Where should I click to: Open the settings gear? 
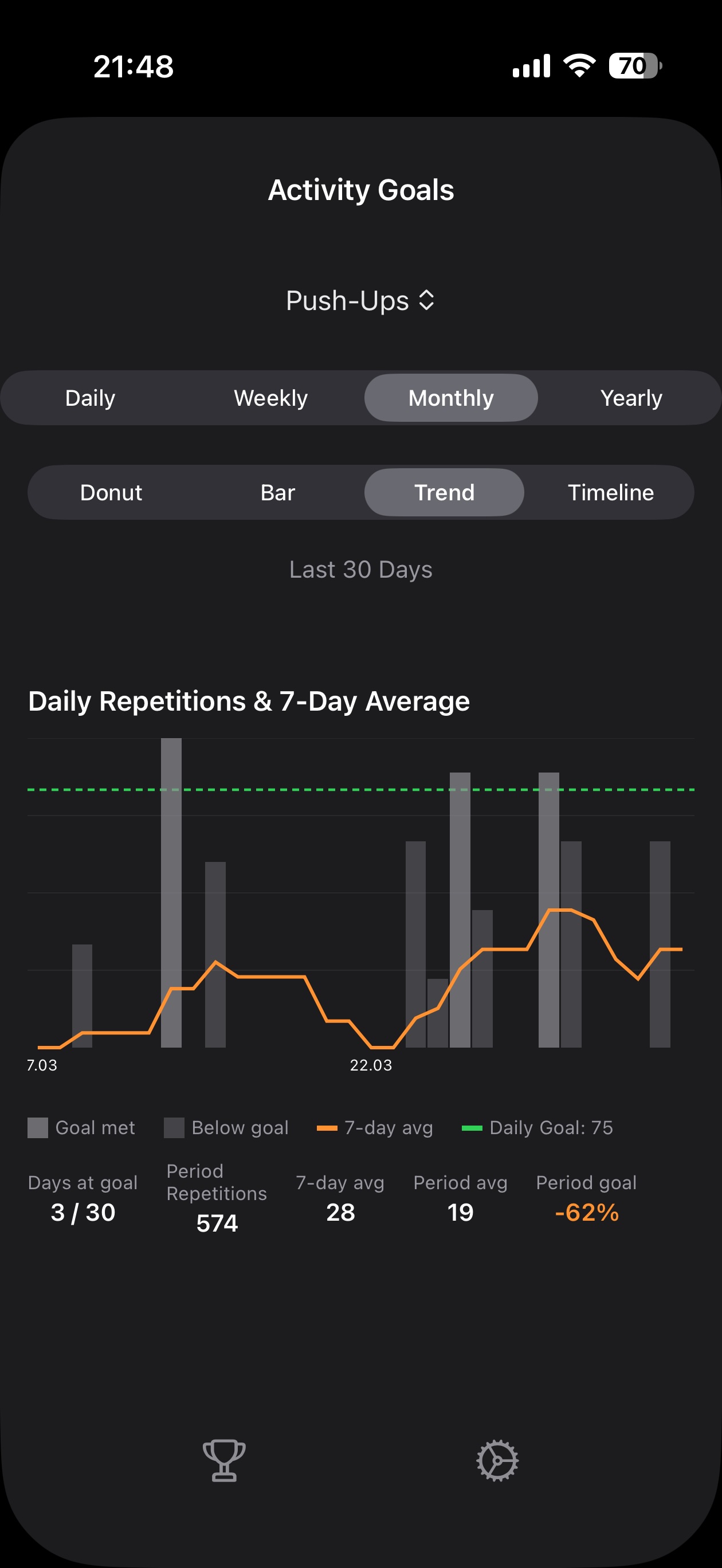(x=497, y=1460)
